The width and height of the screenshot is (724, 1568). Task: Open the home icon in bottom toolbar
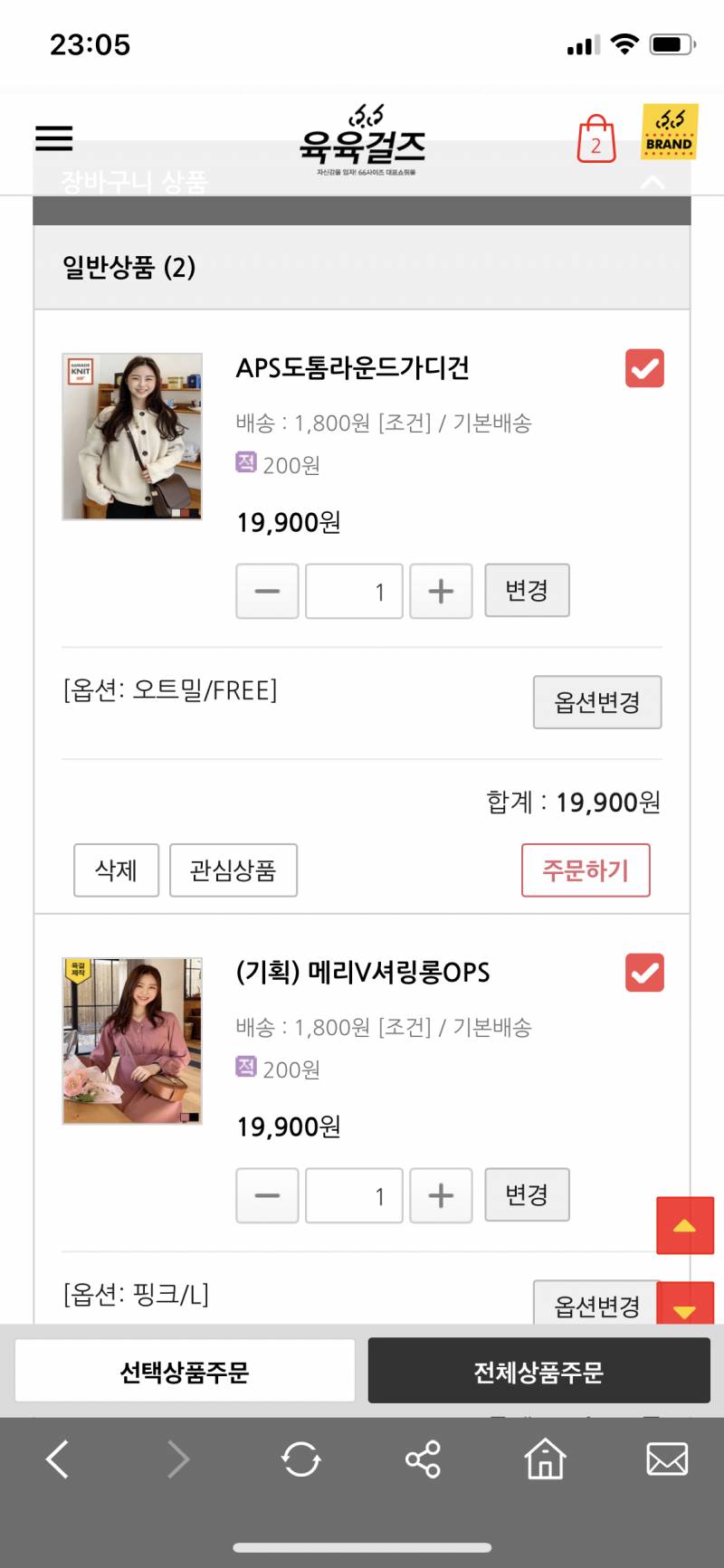coord(544,1459)
